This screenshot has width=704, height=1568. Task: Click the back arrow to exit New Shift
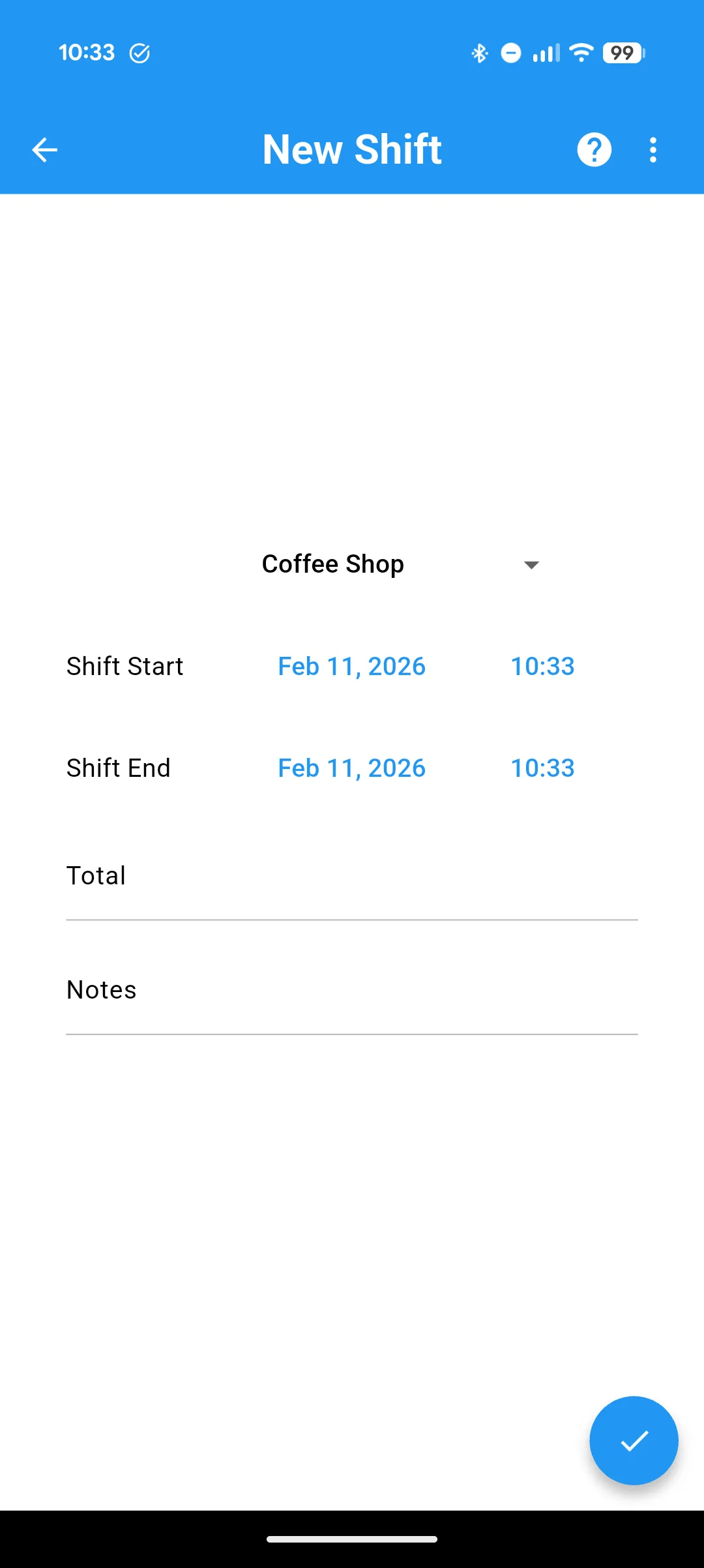44,149
